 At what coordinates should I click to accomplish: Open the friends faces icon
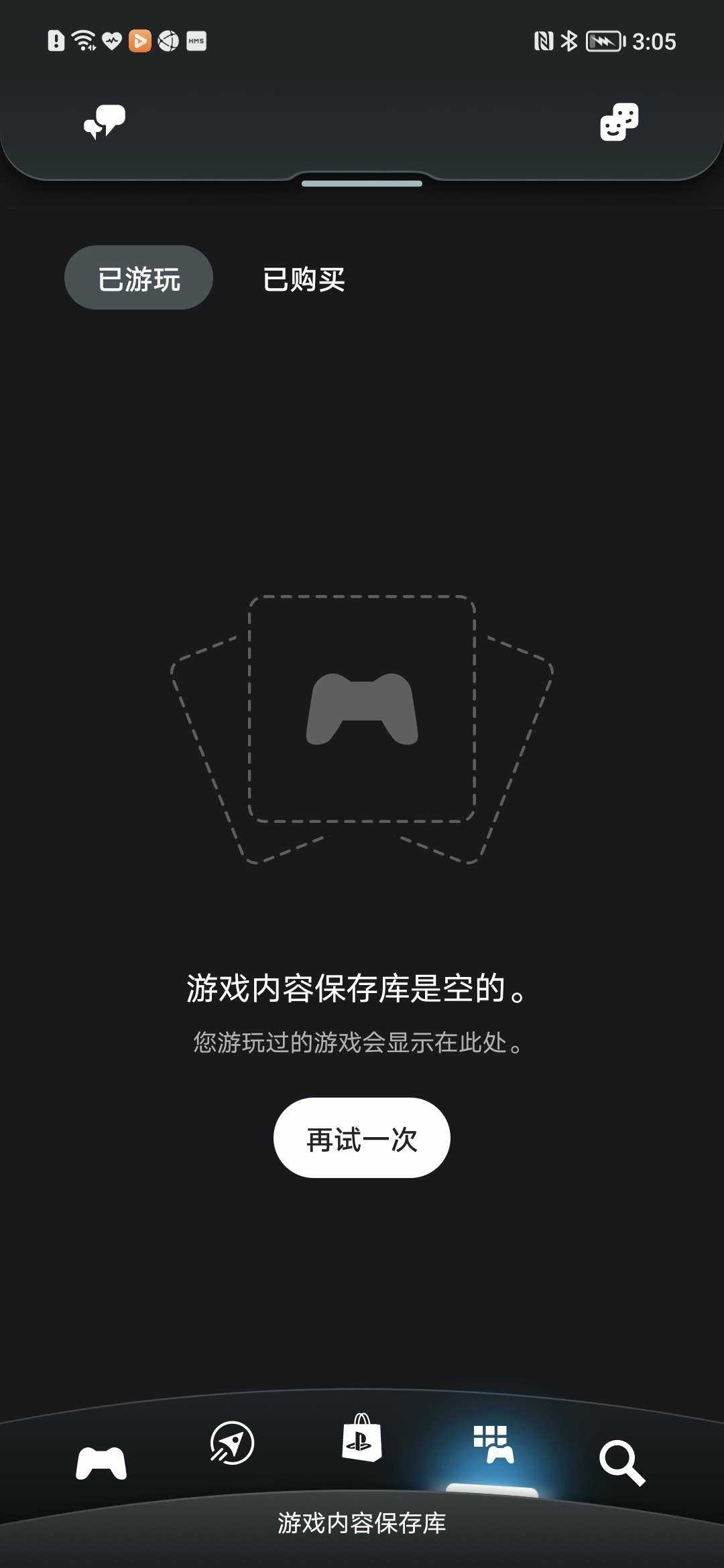point(619,122)
